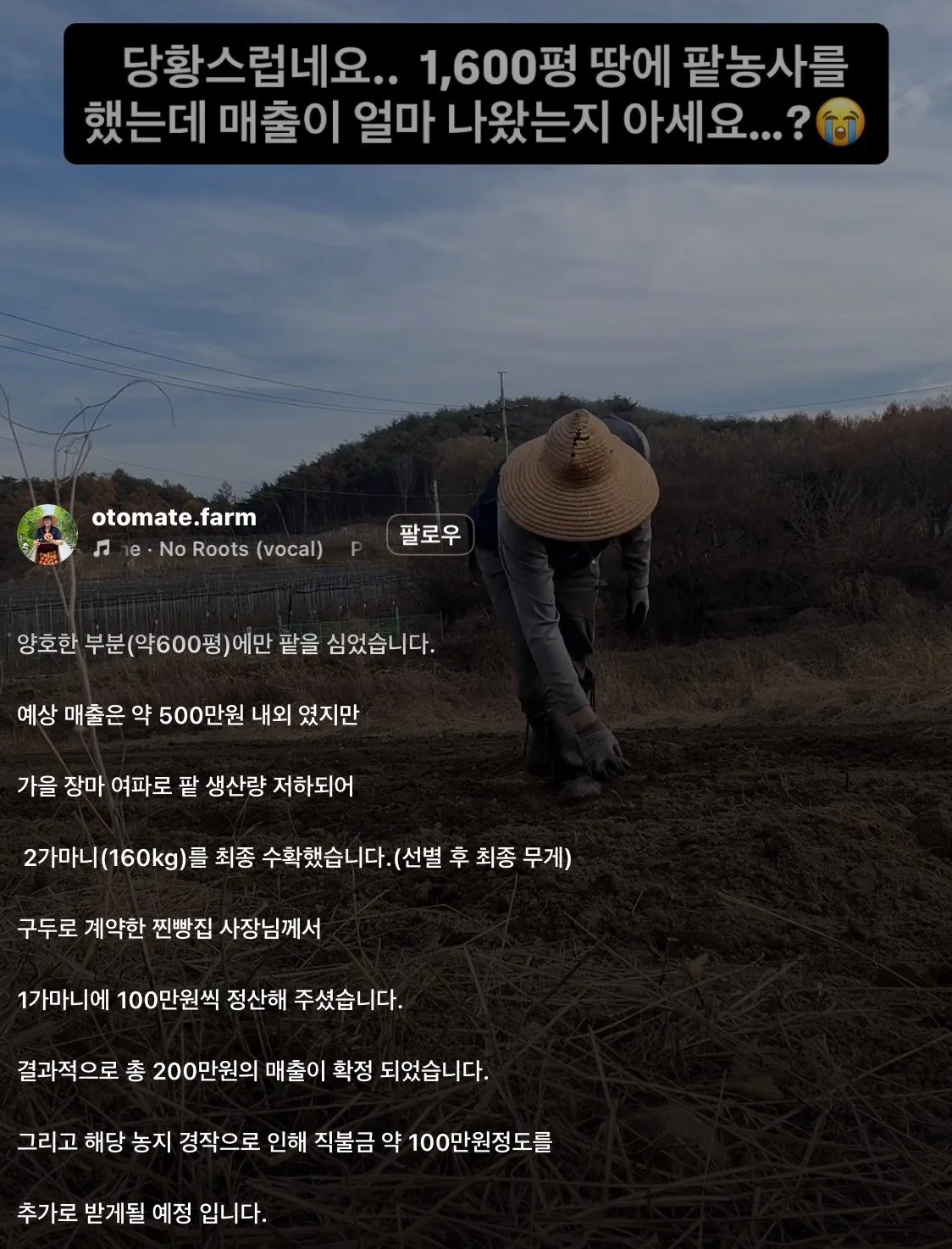Click the text line about 600평 planting
The height and width of the screenshot is (1249, 952).
(224, 646)
